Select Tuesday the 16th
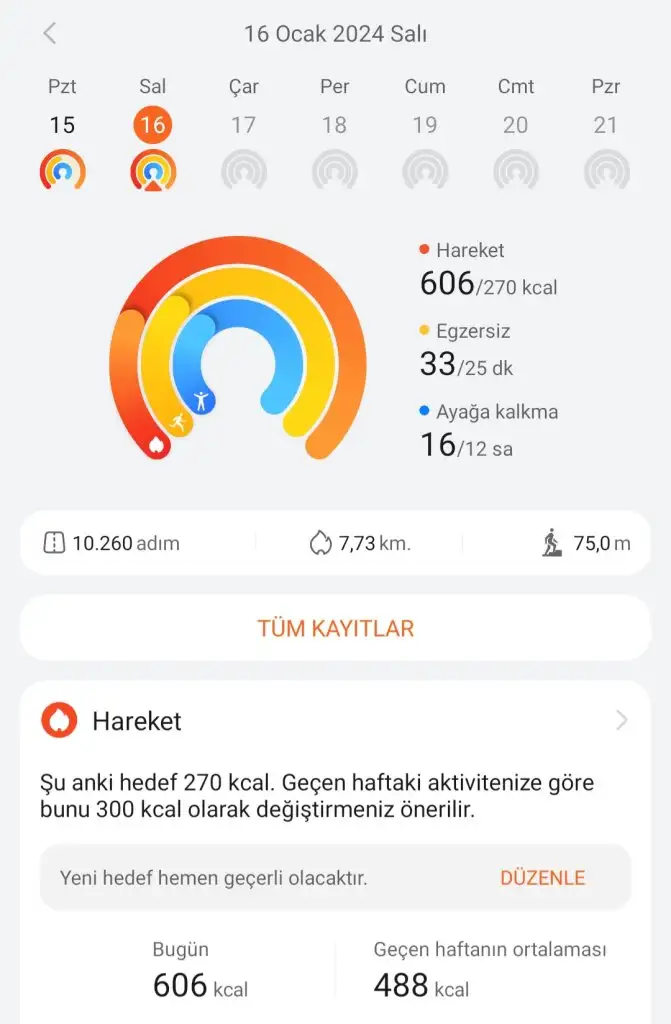Viewport: 671px width, 1024px height. pos(153,126)
